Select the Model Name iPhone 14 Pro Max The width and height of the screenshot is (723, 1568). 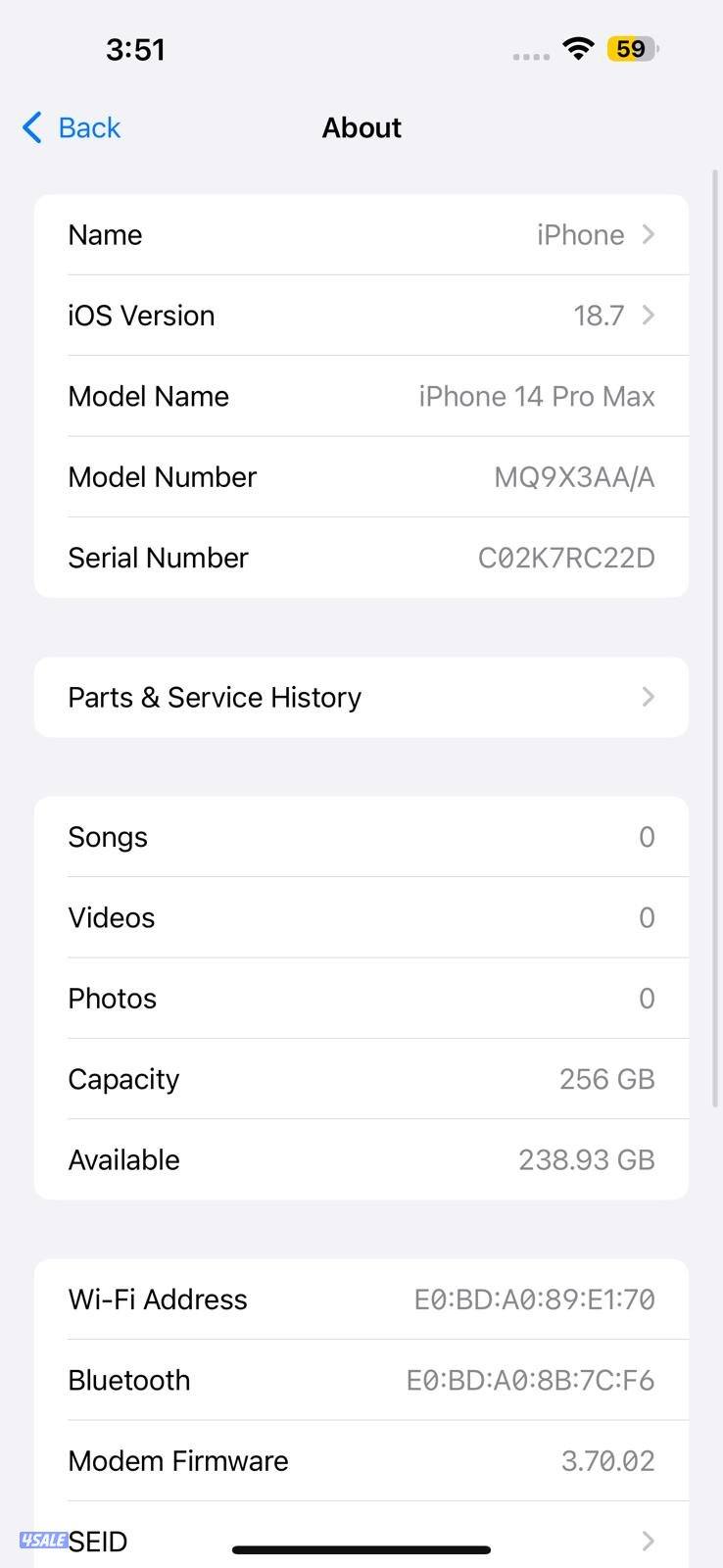[361, 396]
